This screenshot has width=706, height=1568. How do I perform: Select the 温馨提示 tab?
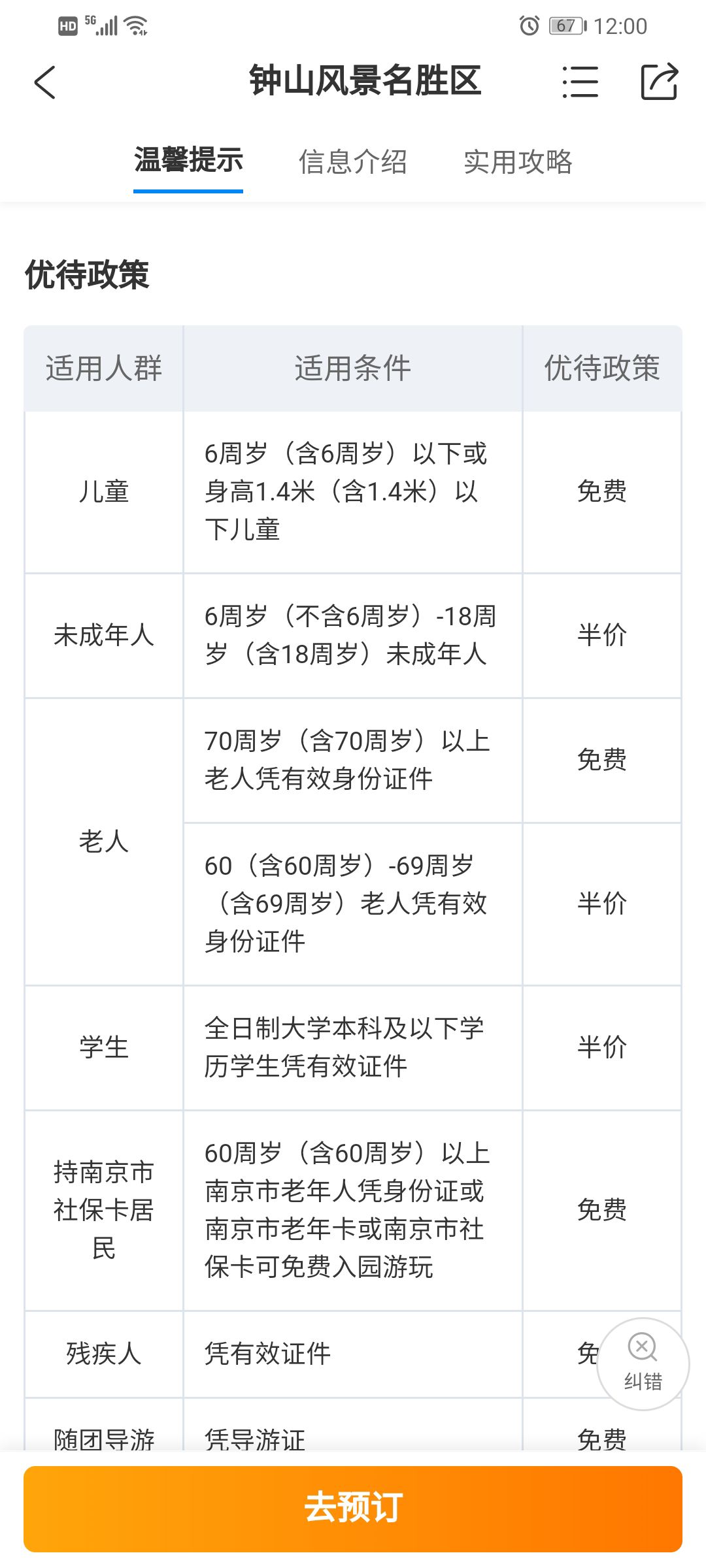pos(188,161)
